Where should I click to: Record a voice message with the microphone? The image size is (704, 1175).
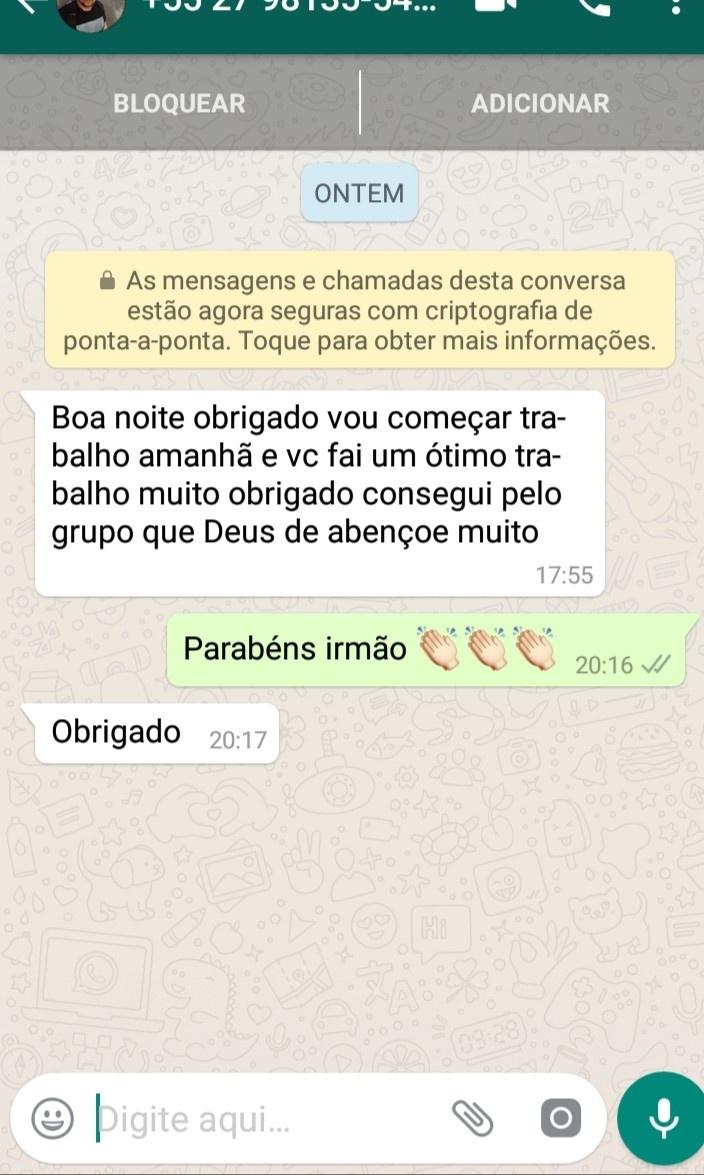[662, 1118]
